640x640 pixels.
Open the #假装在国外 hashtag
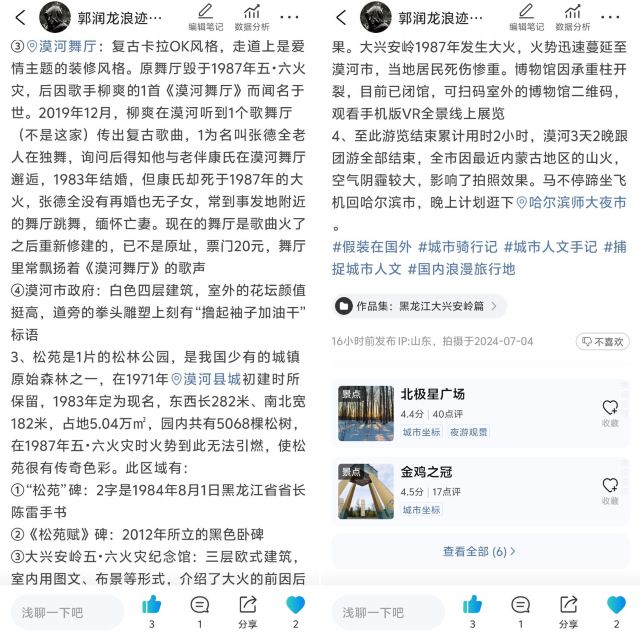372,247
